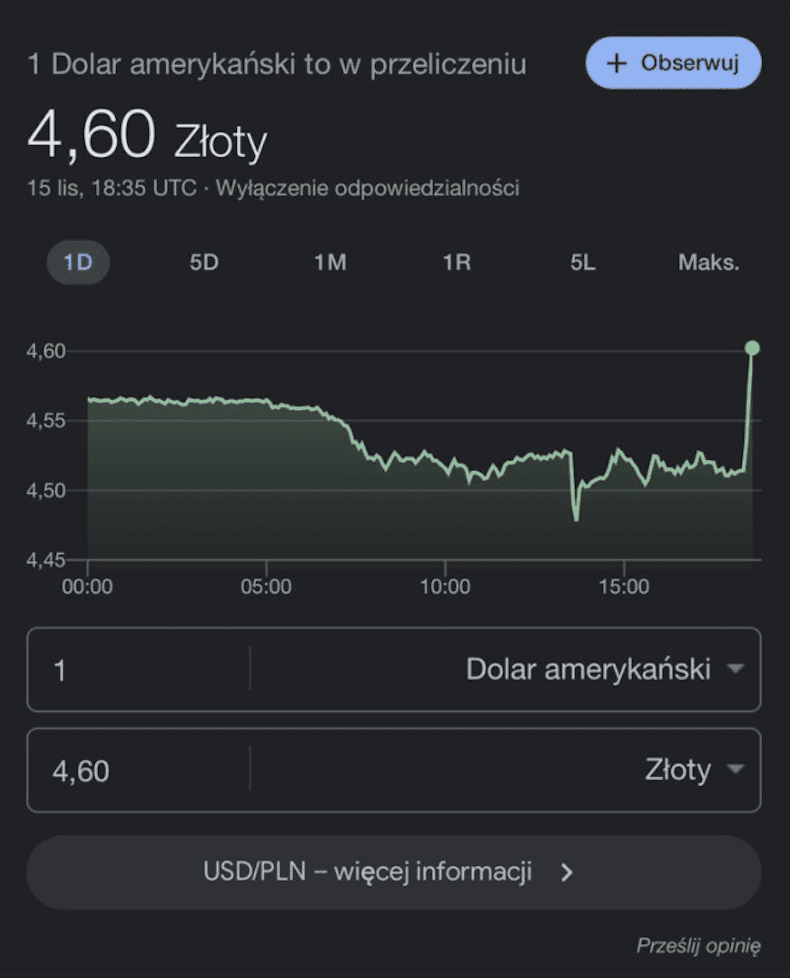790x978 pixels.
Task: Open USD/PLN – więcej informacji
Action: (393, 872)
